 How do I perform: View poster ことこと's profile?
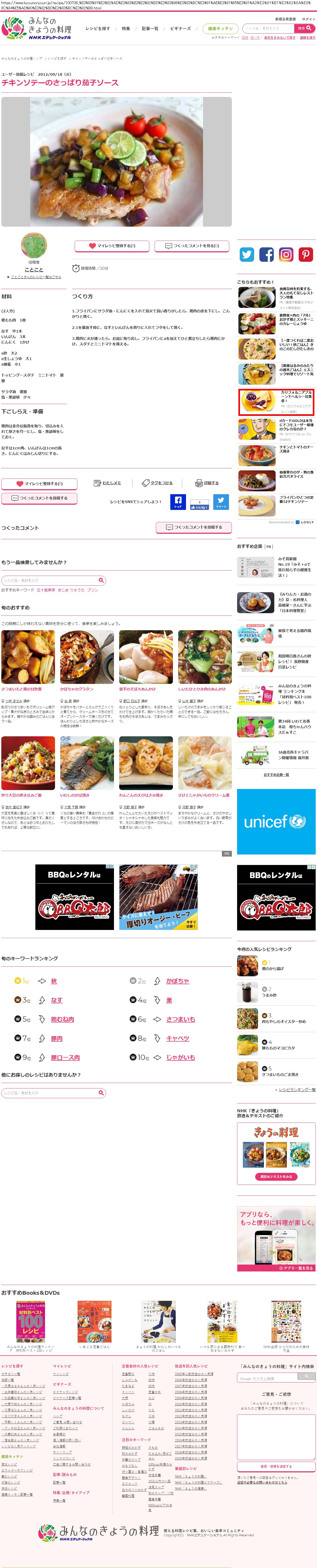click(34, 270)
